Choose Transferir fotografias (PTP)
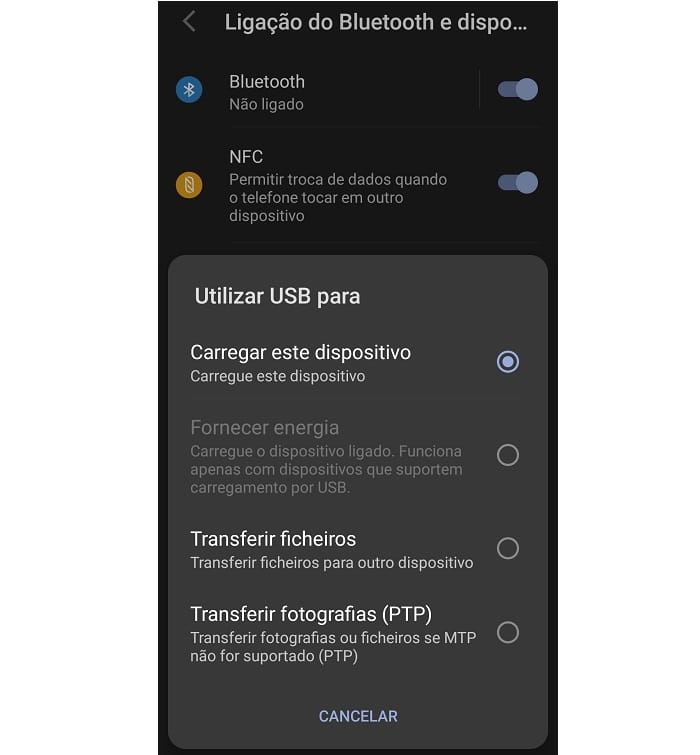 [x=507, y=632]
